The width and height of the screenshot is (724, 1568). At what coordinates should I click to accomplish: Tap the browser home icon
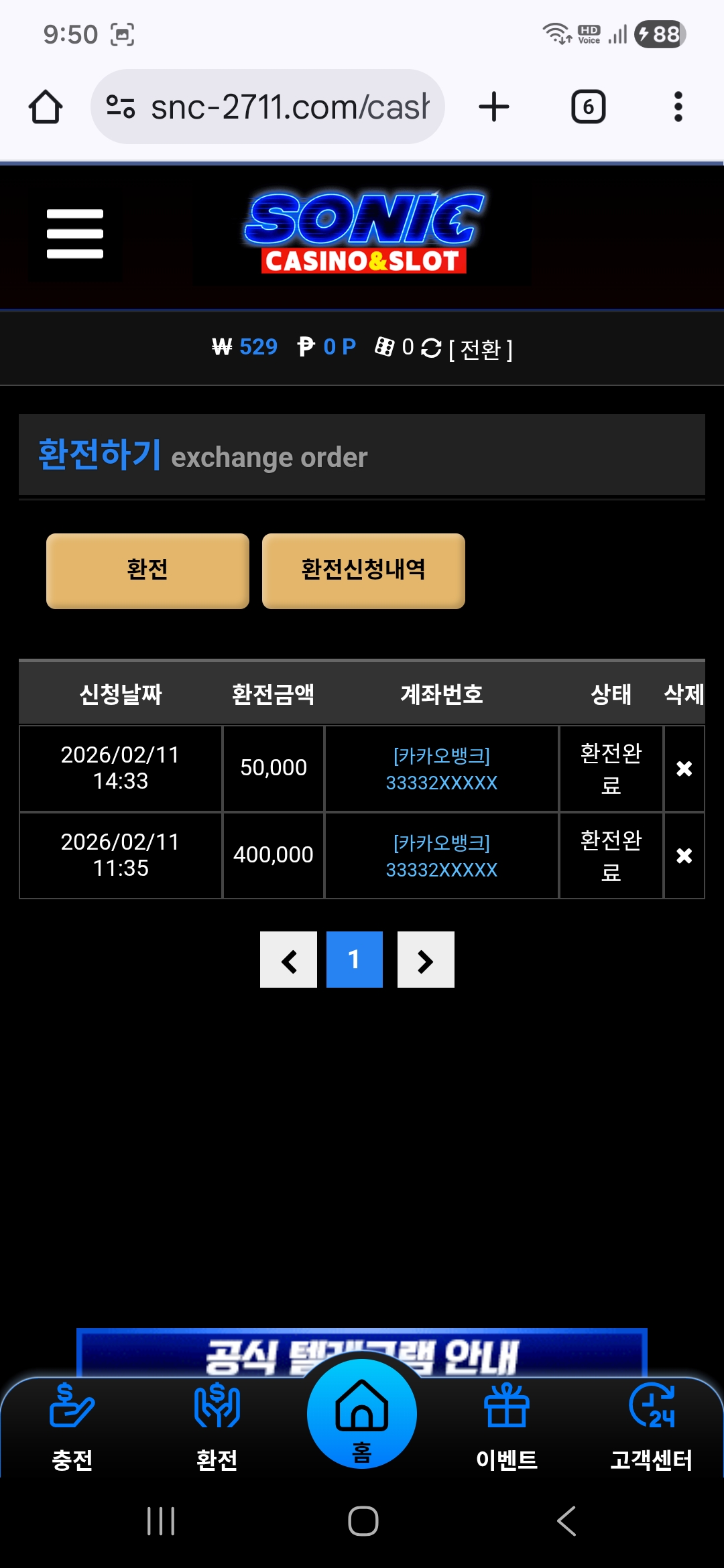point(46,107)
